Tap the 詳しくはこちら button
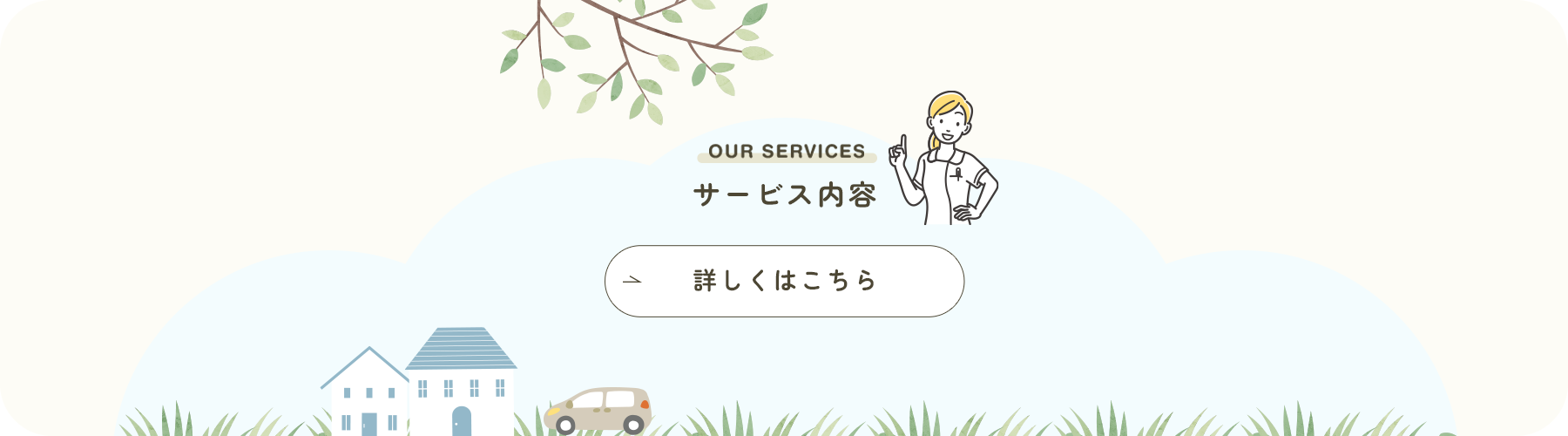Viewport: 1568px width, 436px height. (x=784, y=281)
